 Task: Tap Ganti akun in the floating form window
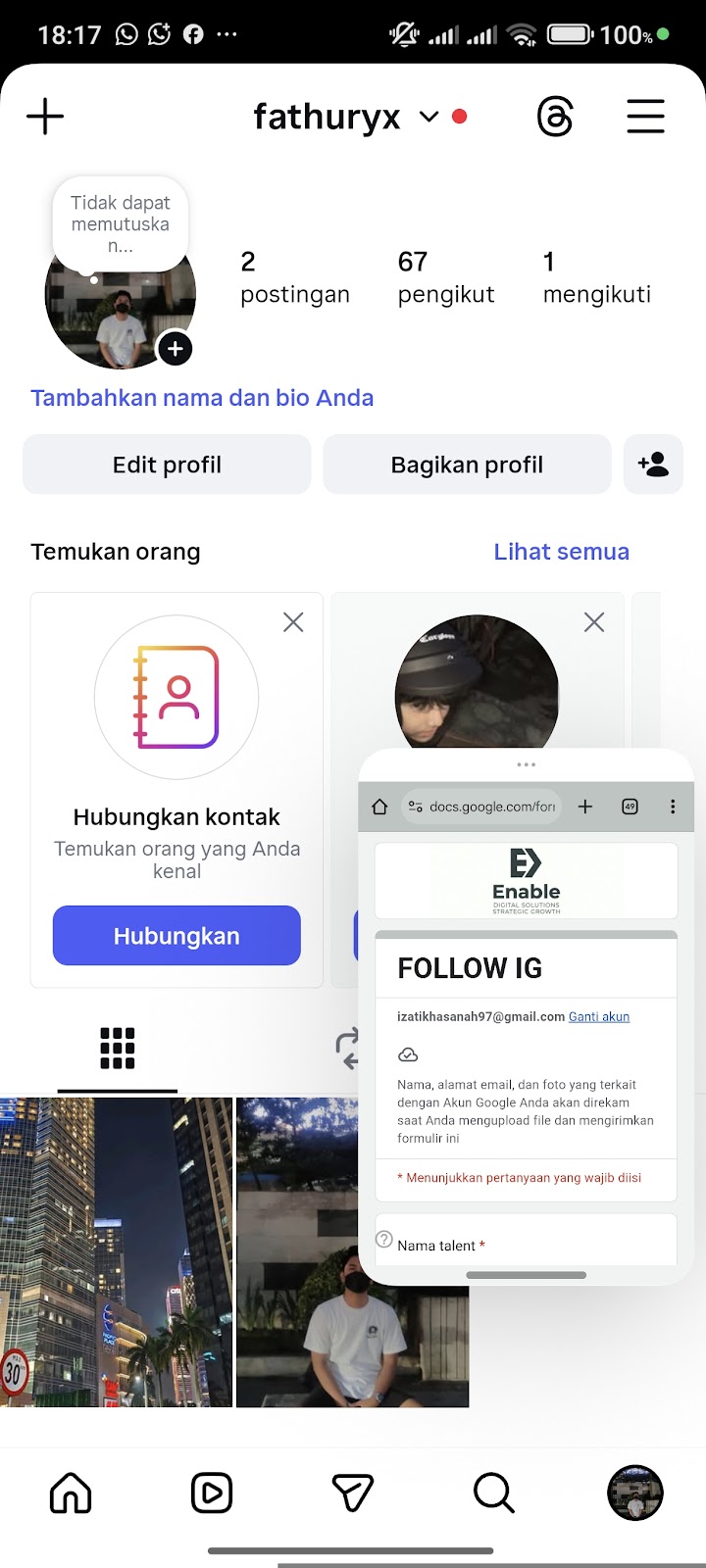[599, 1017]
